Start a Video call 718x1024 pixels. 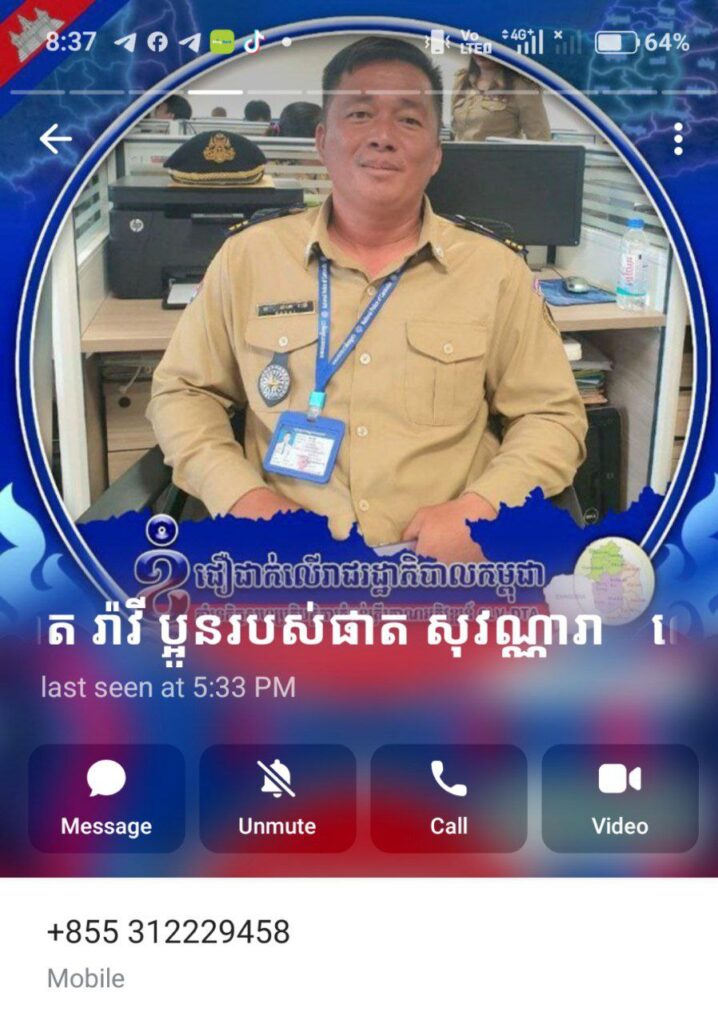619,797
